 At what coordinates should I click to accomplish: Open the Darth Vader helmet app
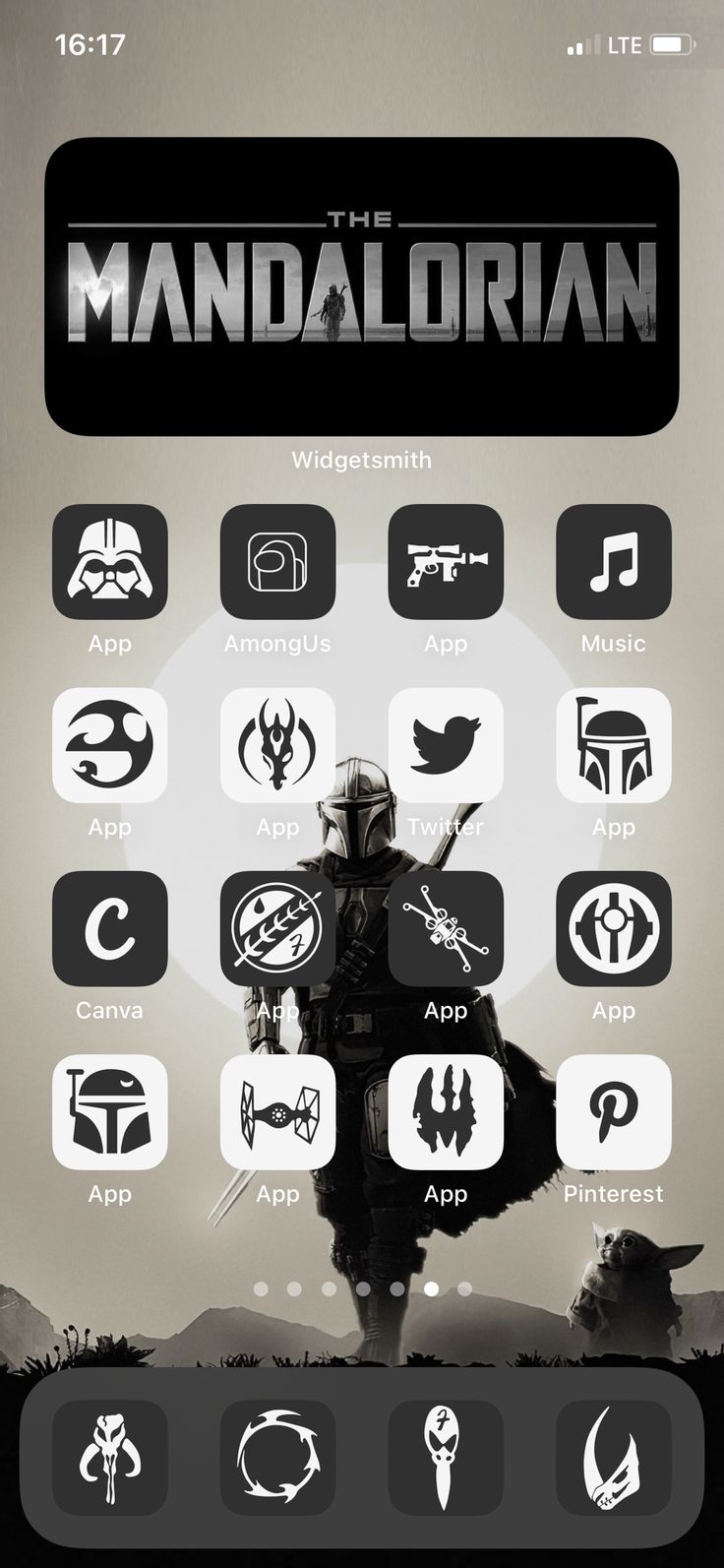(x=110, y=562)
